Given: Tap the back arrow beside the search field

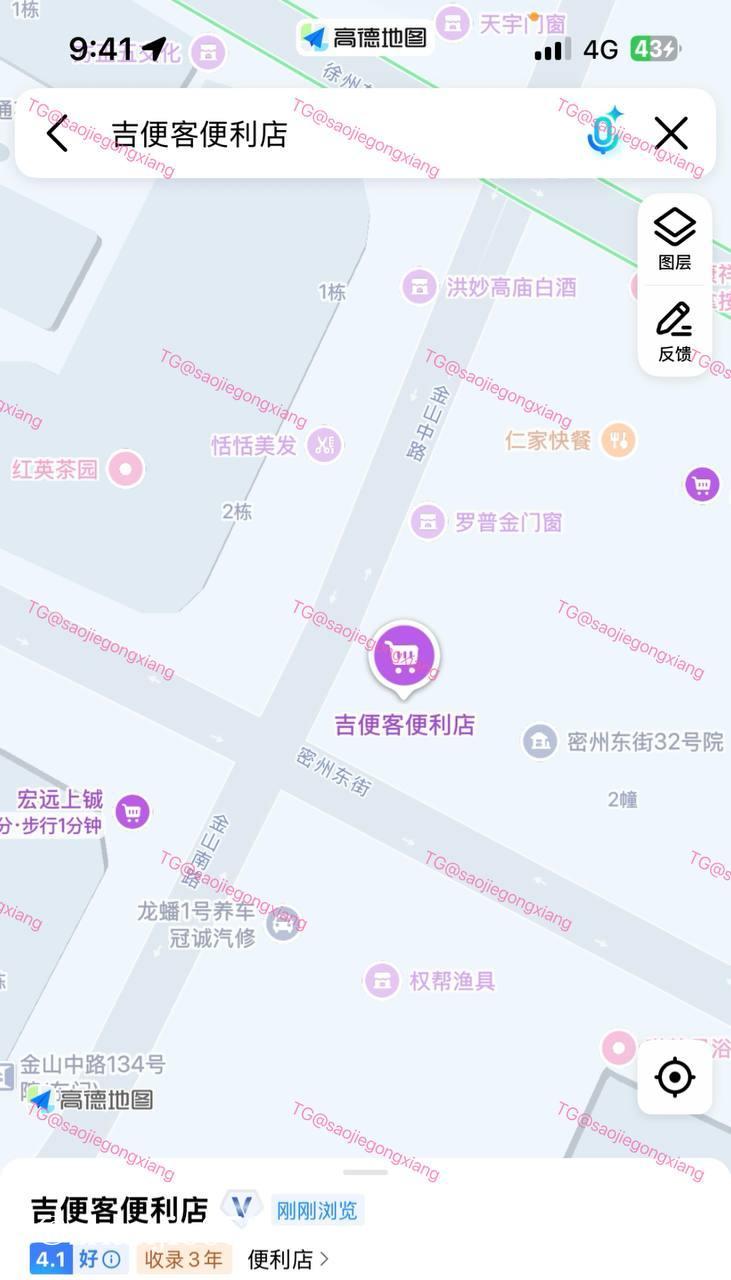Looking at the screenshot, I should [x=57, y=133].
